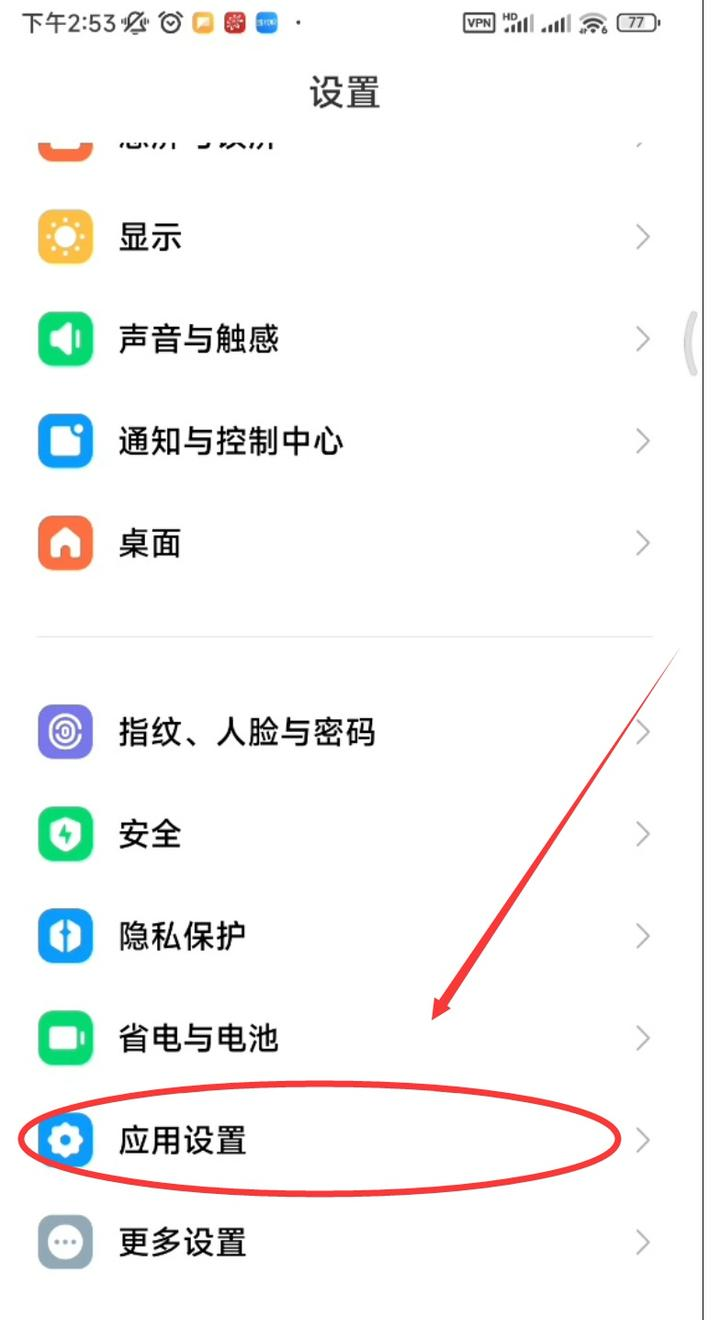
Task: Click the blue Privacy protection icon
Action: (x=64, y=935)
